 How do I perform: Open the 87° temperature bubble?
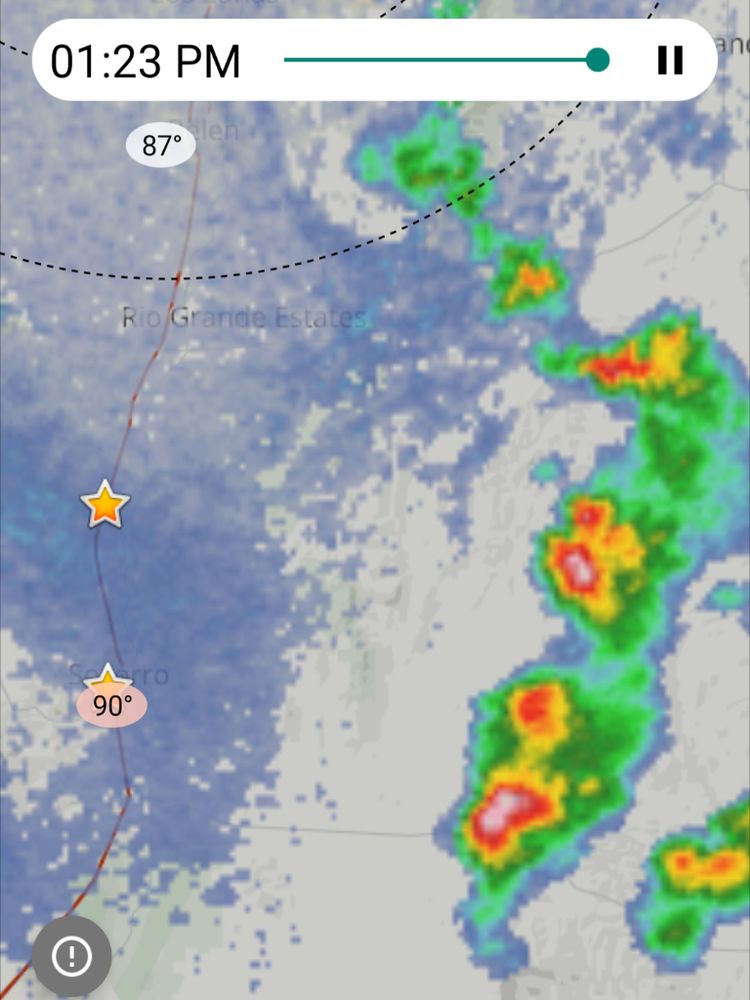(160, 146)
